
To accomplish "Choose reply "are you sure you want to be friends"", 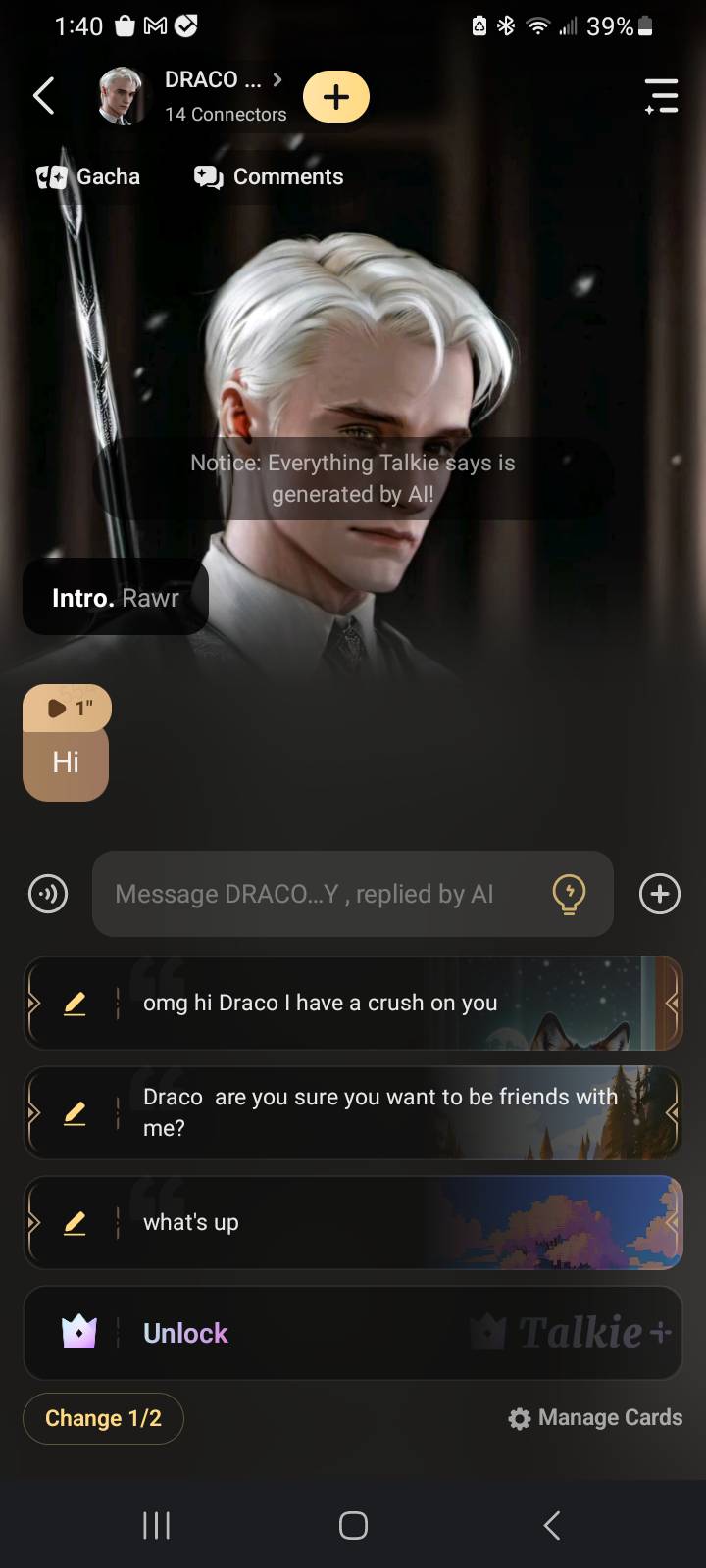I will click(380, 1112).
